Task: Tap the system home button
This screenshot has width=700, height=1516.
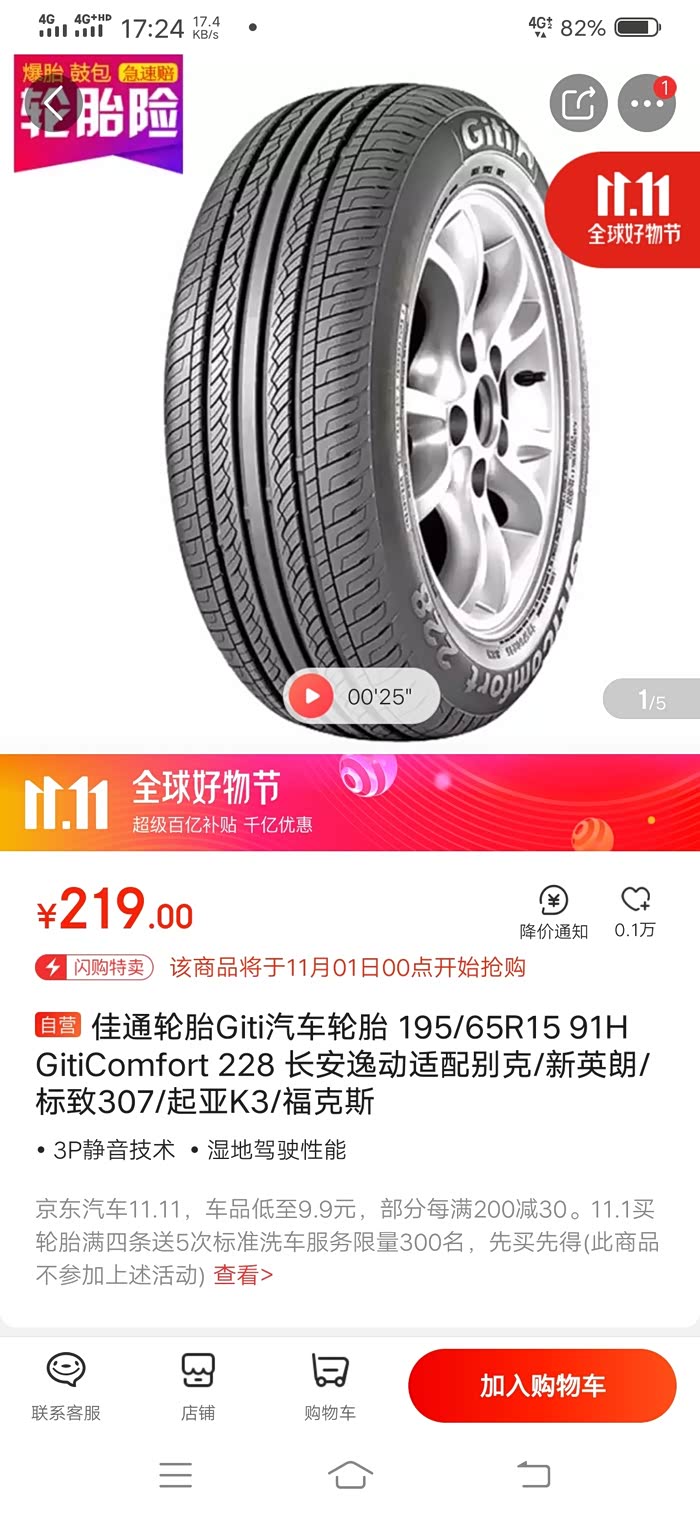Action: click(350, 1474)
